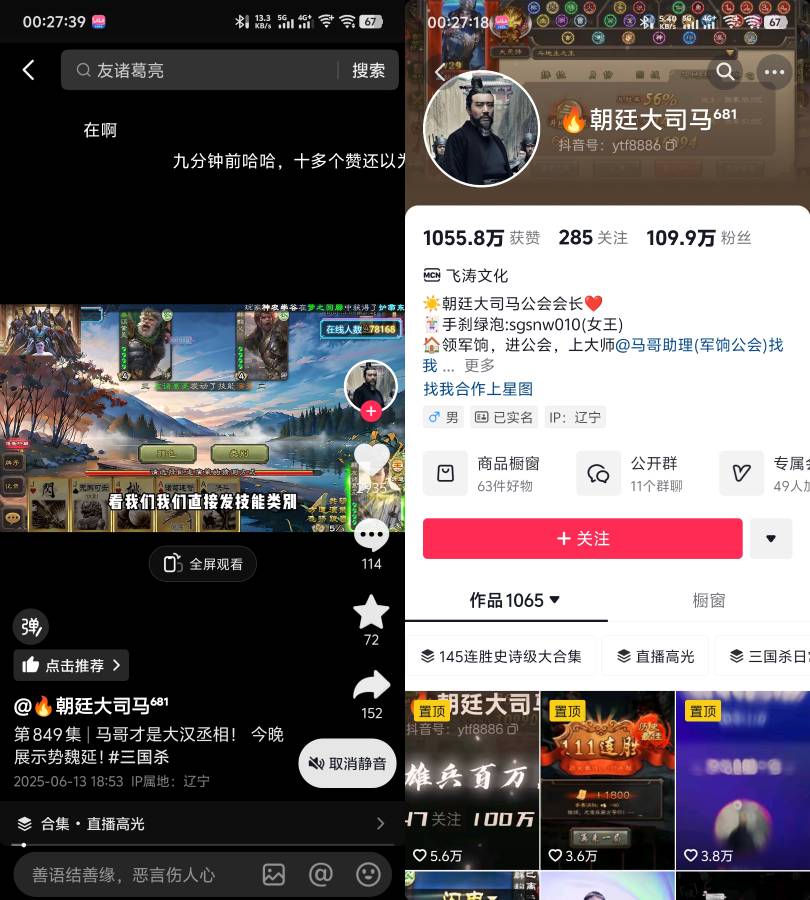Open the profile's overflow menu
The image size is (810, 900).
(773, 71)
